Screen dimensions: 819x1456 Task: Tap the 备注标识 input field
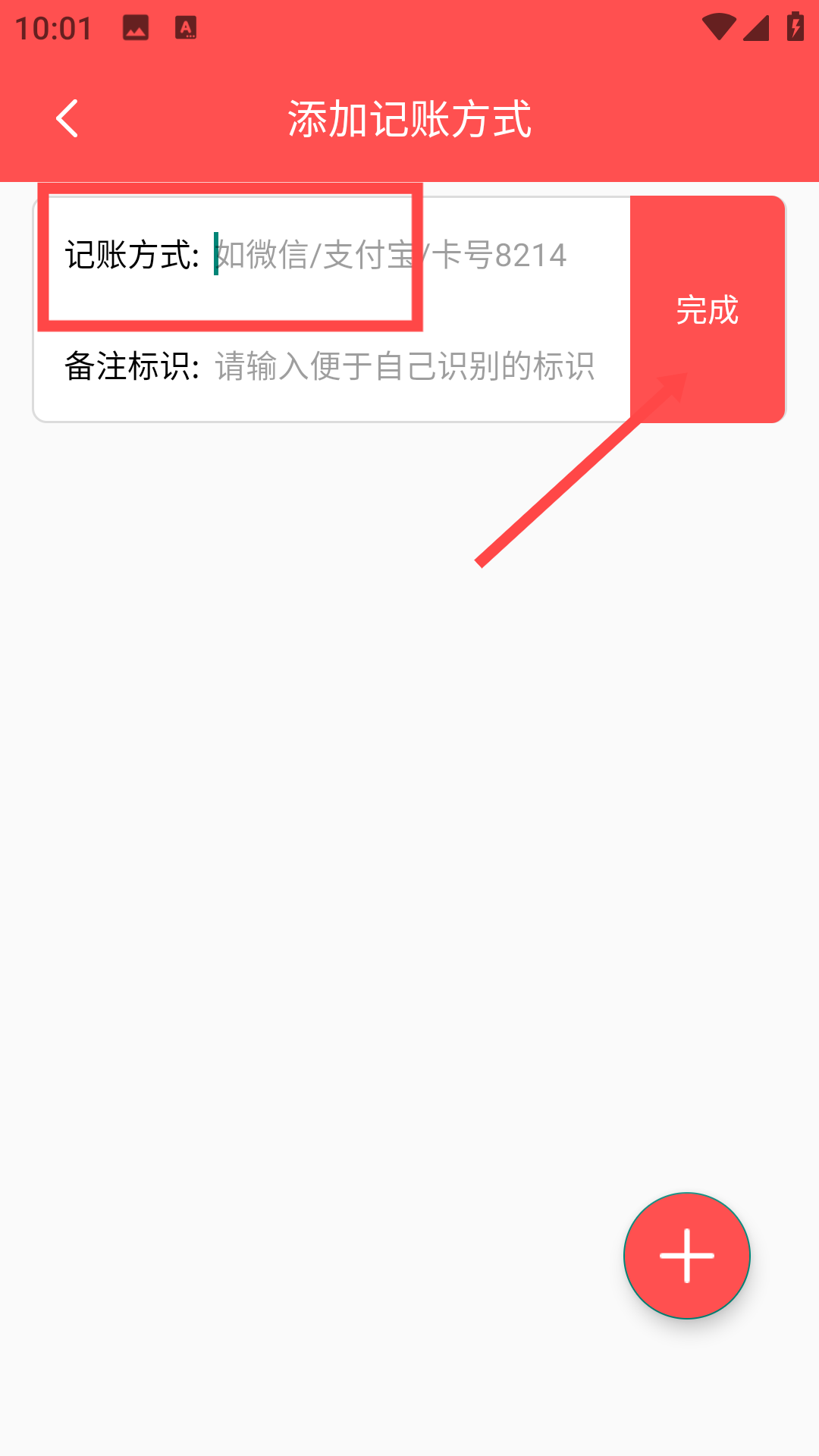pyautogui.click(x=421, y=366)
